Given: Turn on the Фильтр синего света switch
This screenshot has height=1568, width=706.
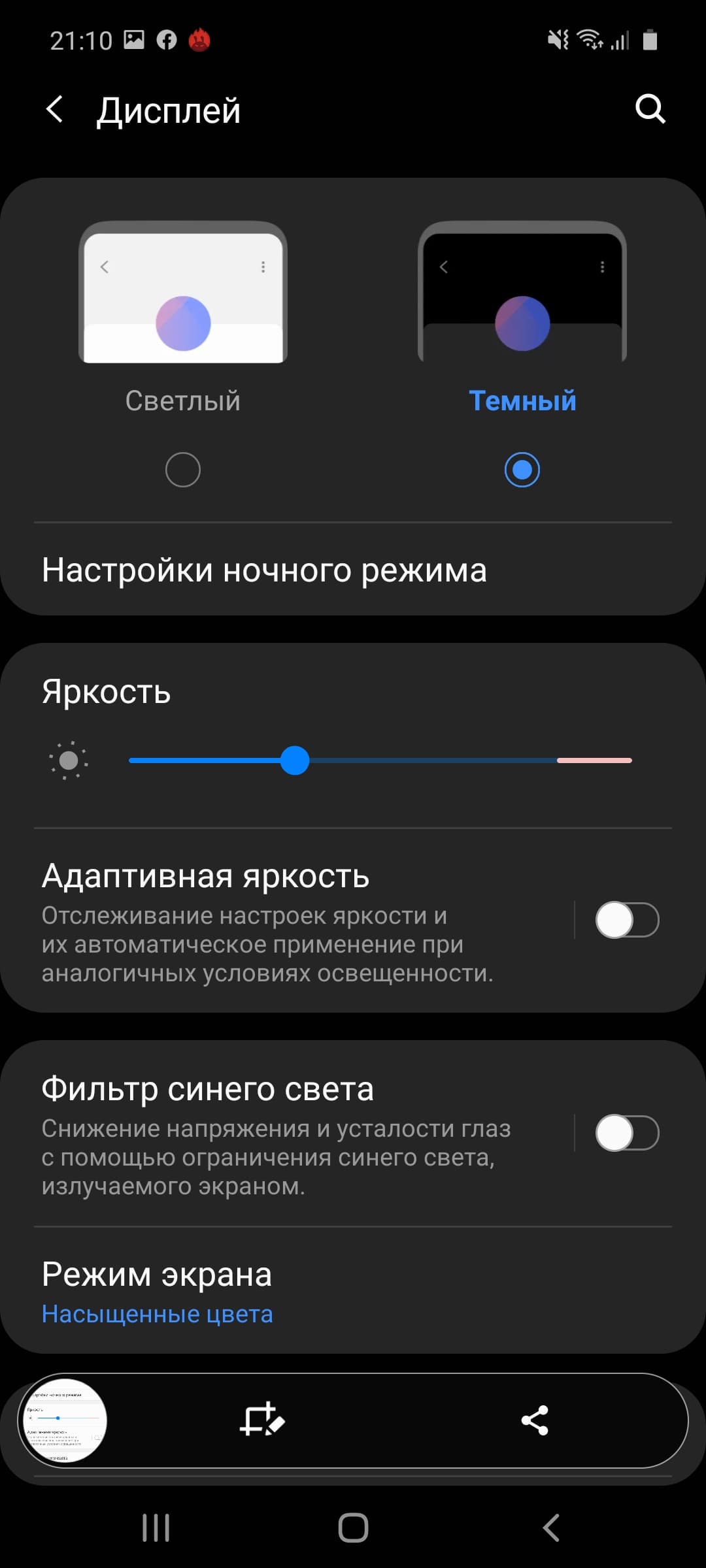Looking at the screenshot, I should [x=626, y=1133].
